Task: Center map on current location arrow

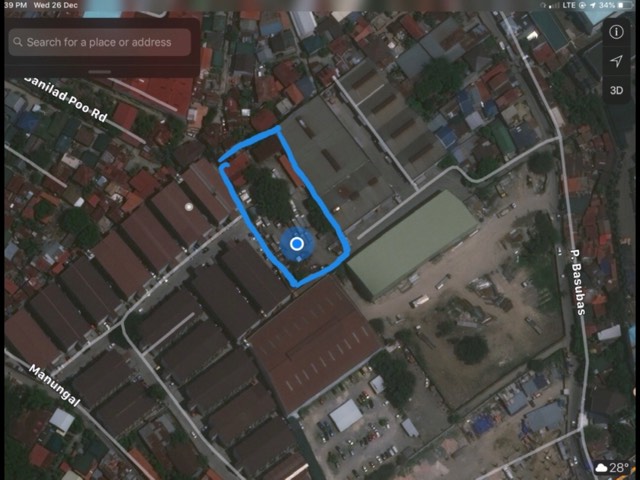Action: pyautogui.click(x=617, y=60)
